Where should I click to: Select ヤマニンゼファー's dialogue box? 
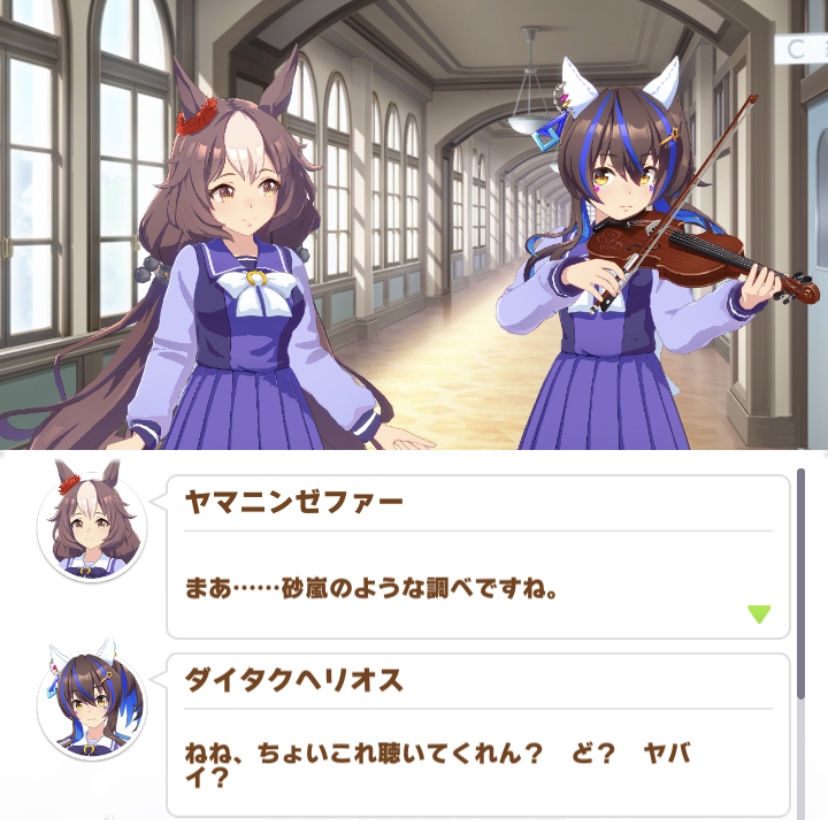tap(477, 557)
